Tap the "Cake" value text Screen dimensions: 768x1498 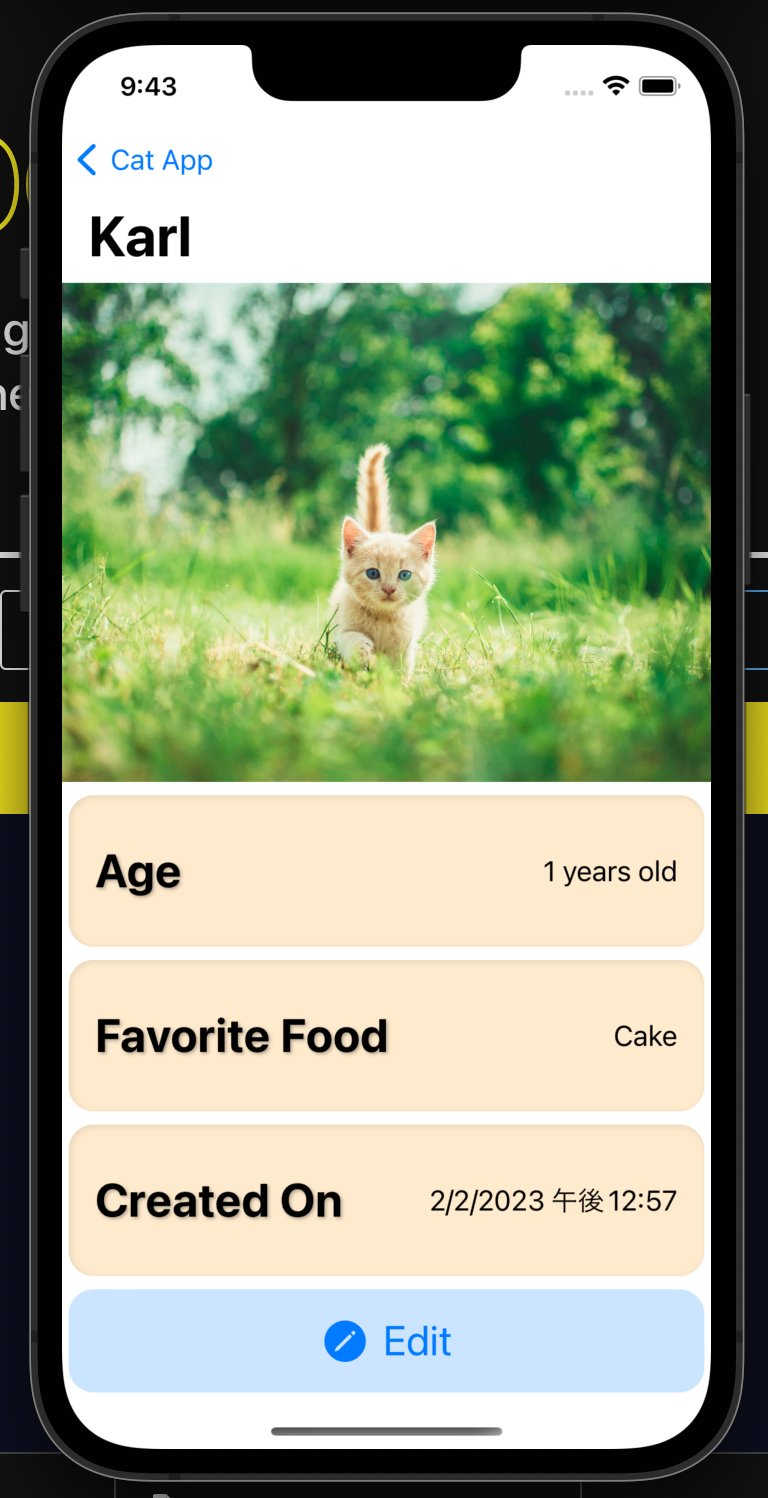pos(645,1036)
